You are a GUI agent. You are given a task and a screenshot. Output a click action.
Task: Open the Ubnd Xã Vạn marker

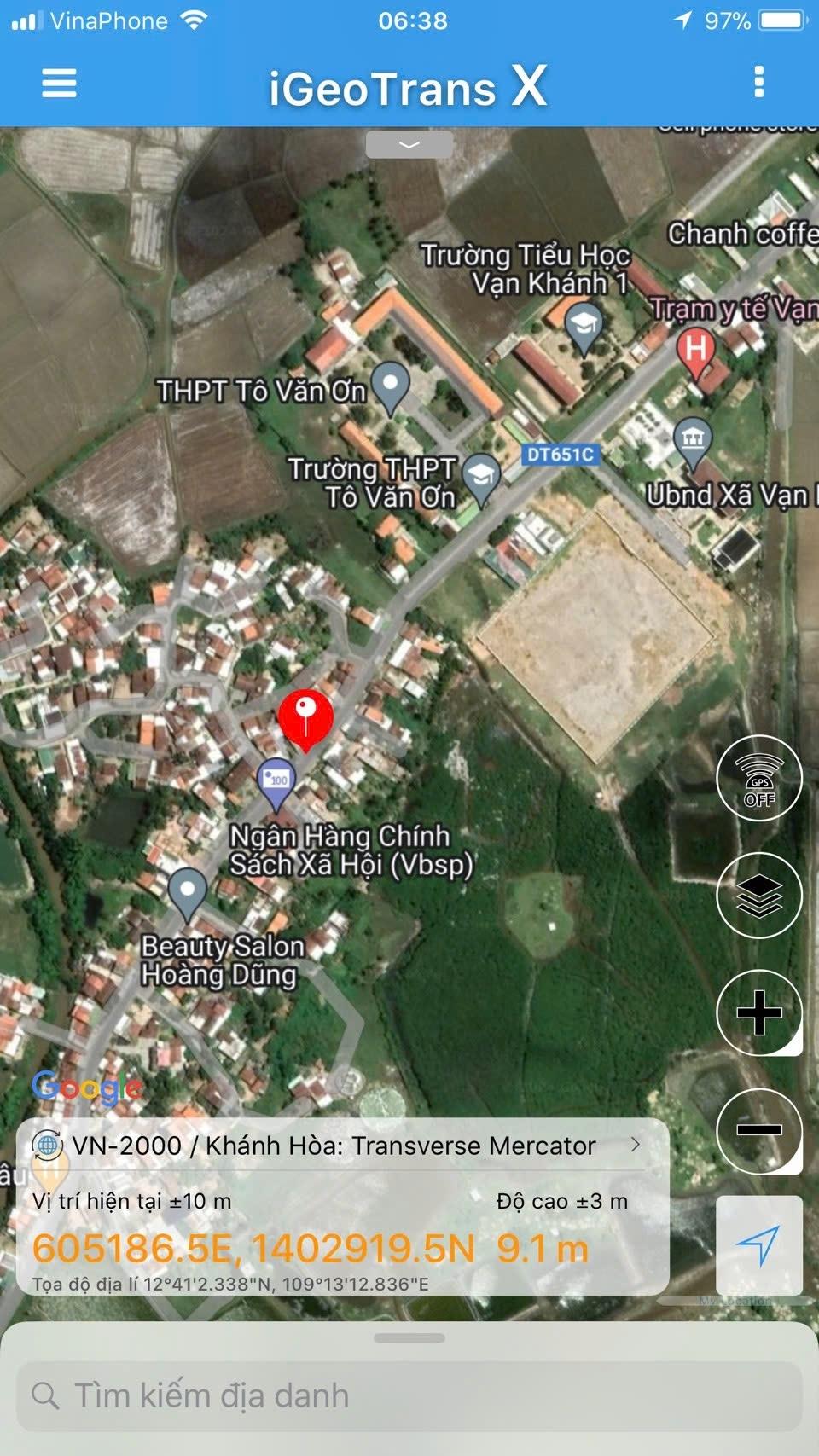[x=692, y=441]
